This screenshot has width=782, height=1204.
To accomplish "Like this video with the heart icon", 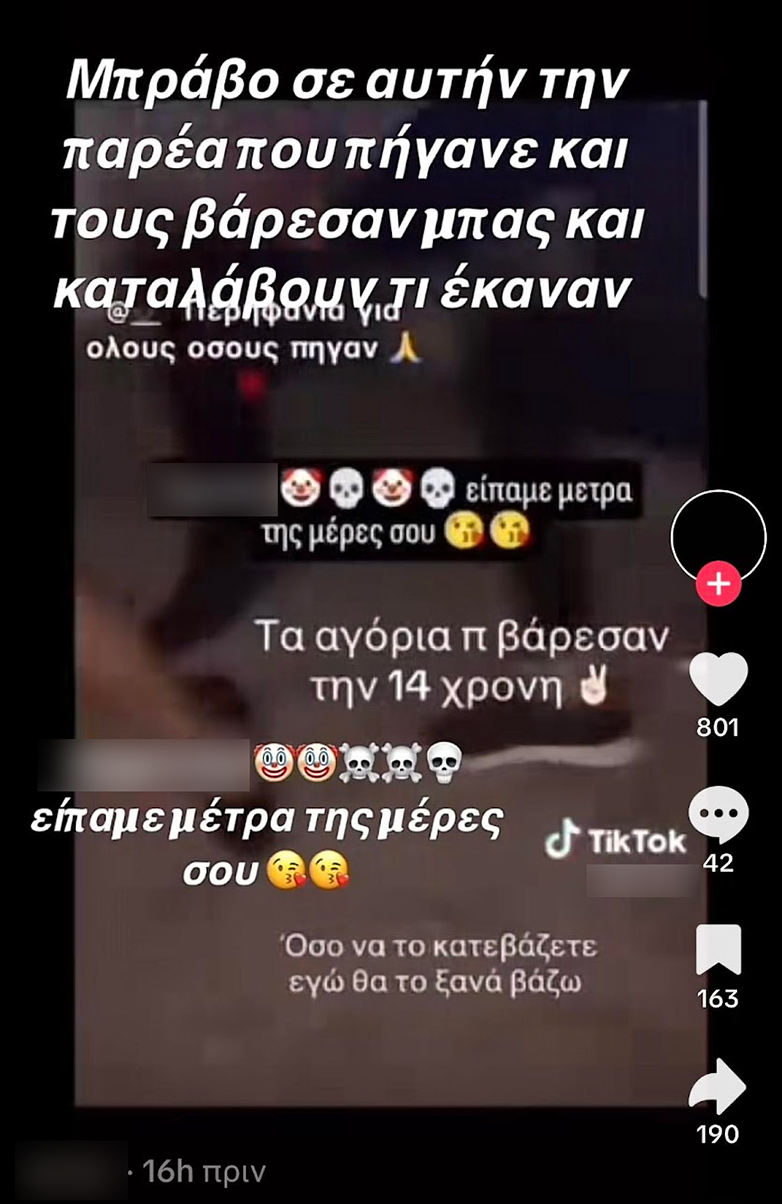I will pos(719,679).
